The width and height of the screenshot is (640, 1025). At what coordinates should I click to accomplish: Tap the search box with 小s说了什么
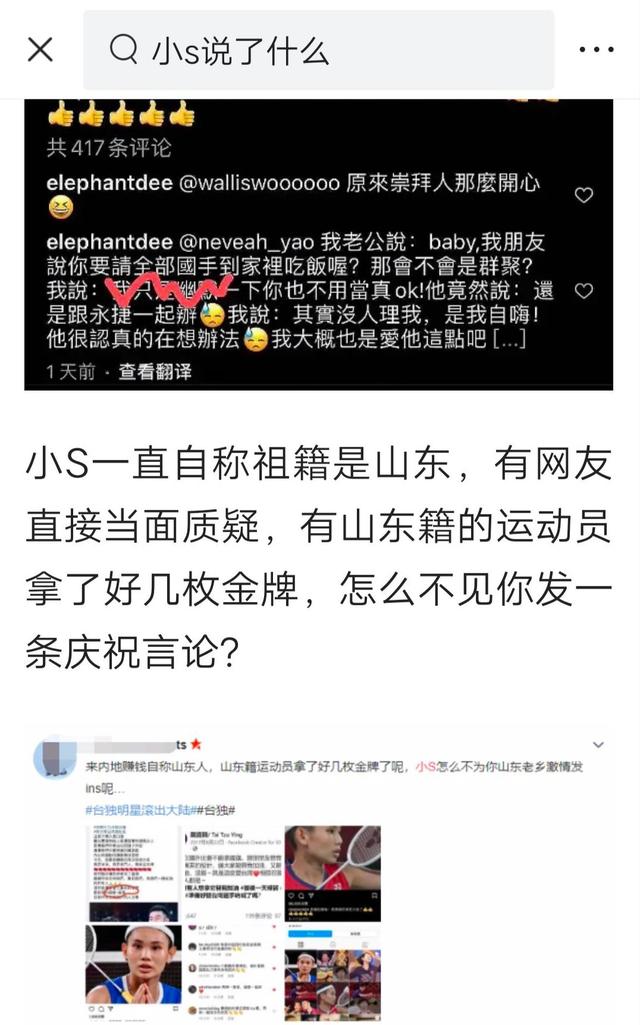318,50
